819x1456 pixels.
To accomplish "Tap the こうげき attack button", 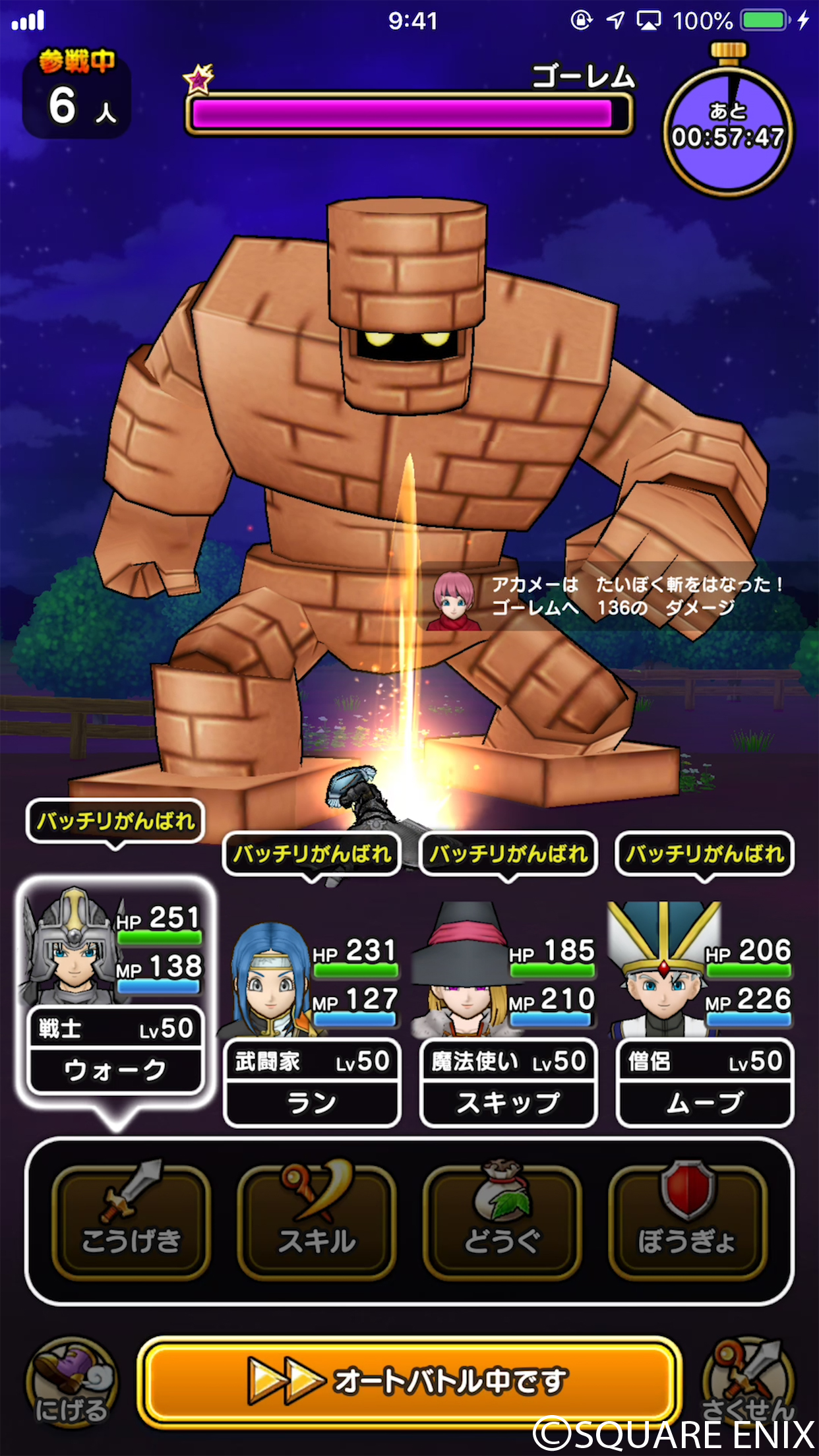I will click(x=131, y=1221).
